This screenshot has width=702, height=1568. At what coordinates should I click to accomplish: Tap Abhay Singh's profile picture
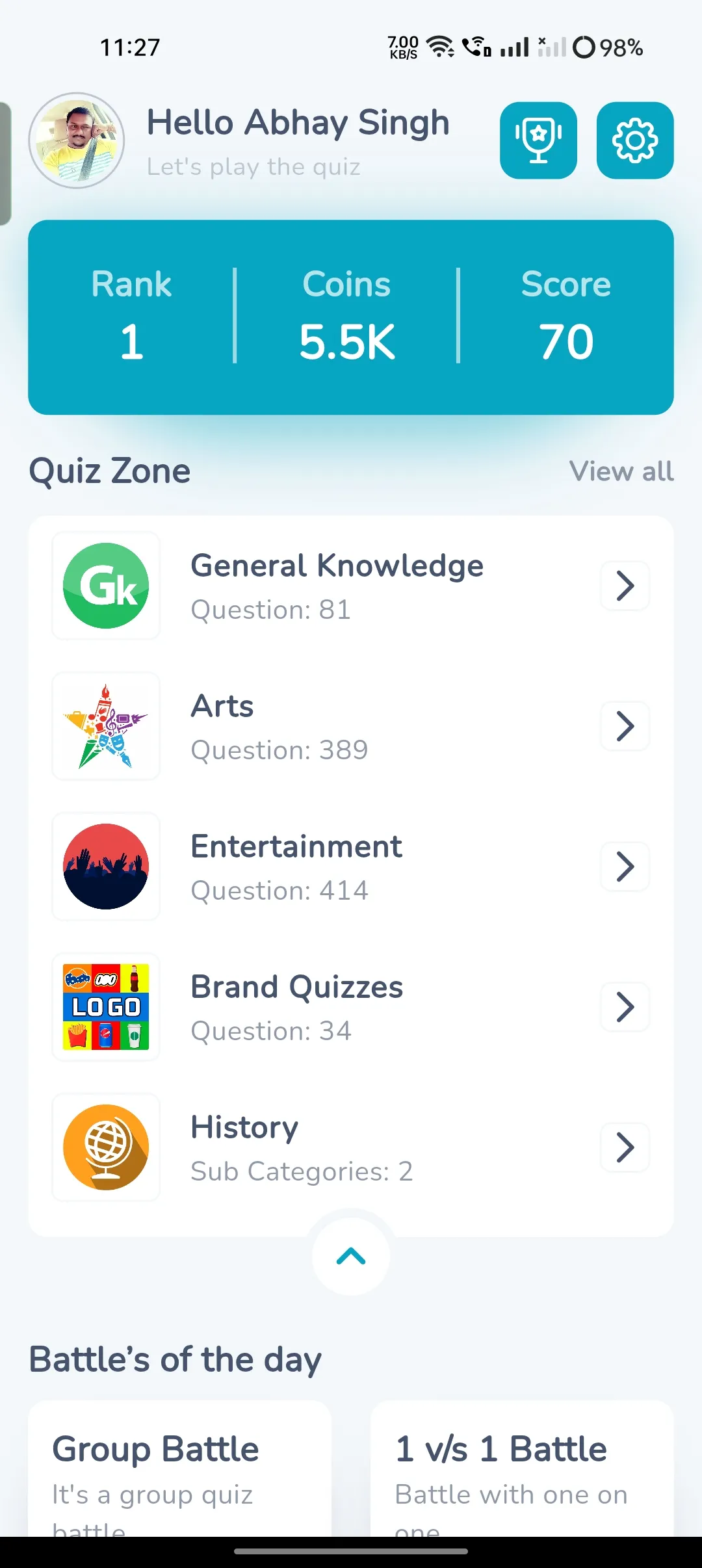pos(77,140)
